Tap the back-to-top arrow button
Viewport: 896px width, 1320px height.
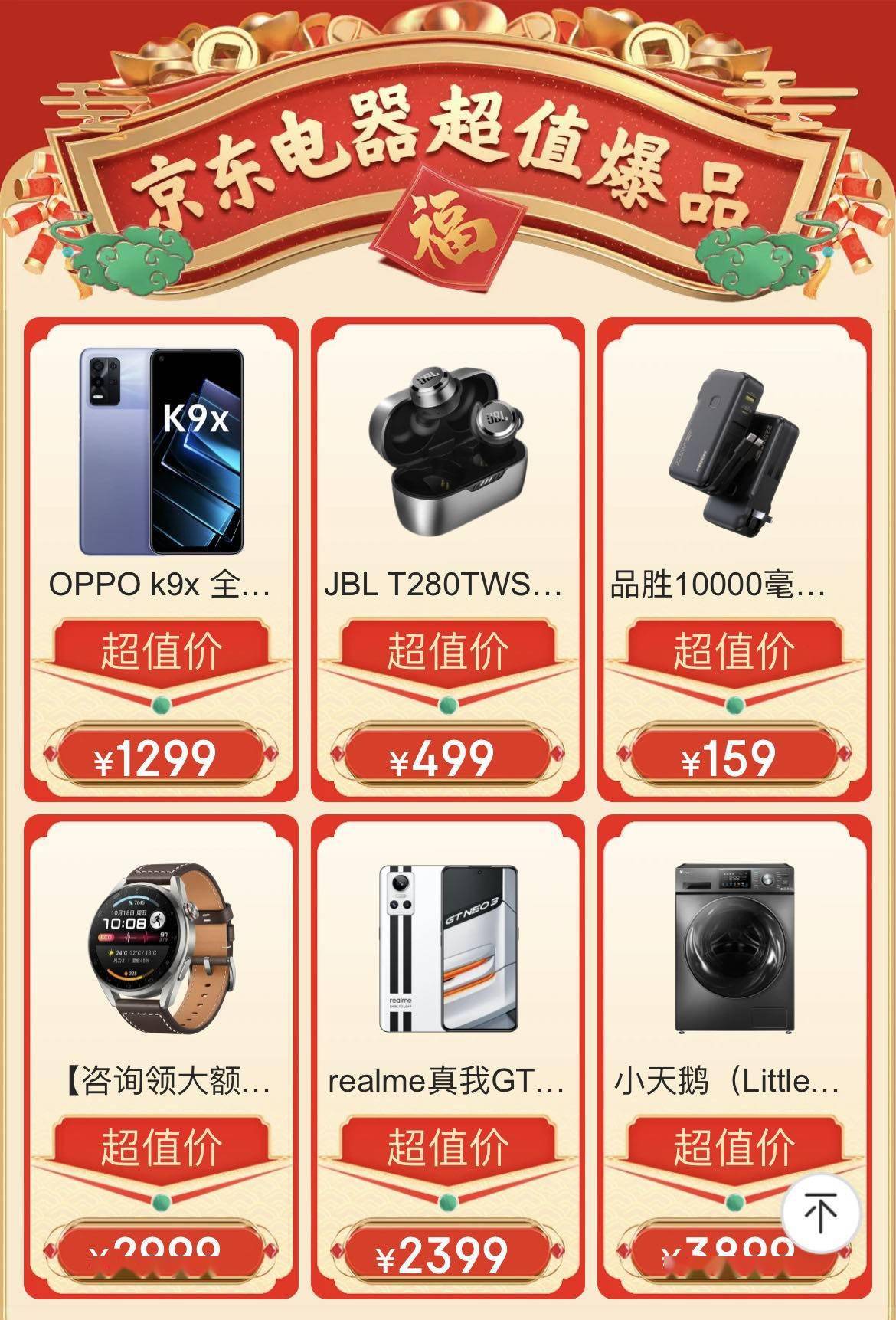click(x=820, y=1213)
